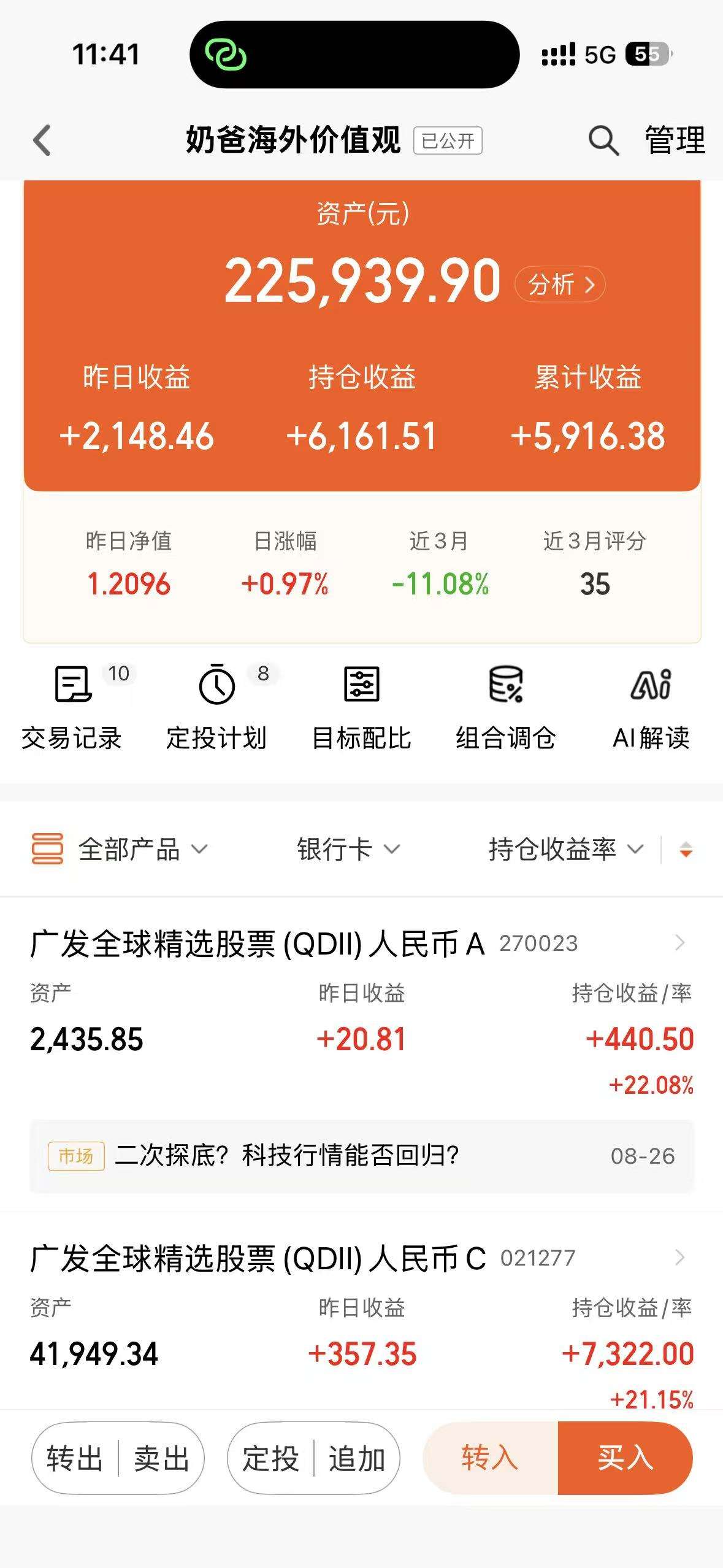Open AI解读 interpretation
Viewport: 723px width, 1568px height.
[x=651, y=707]
